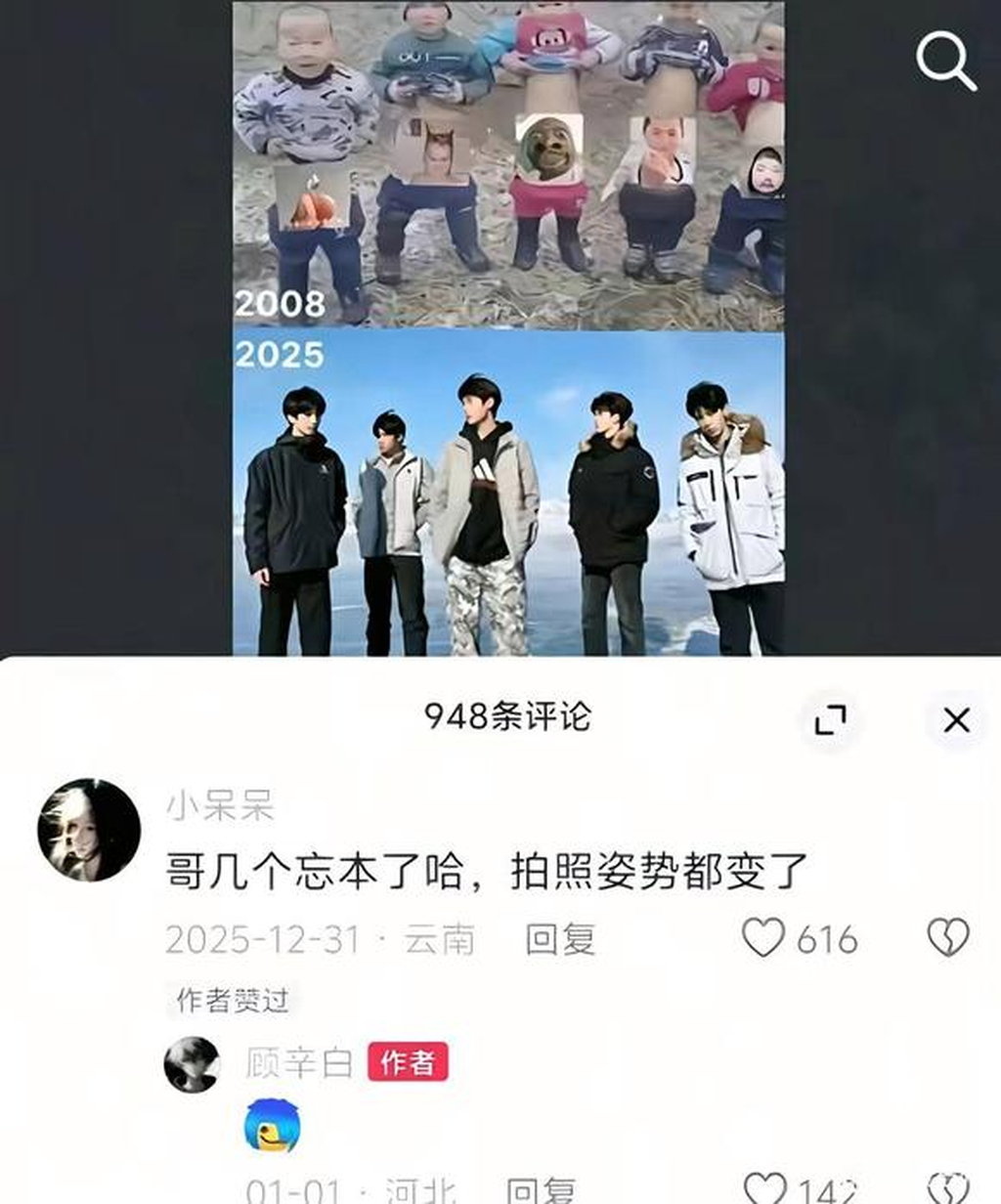The height and width of the screenshot is (1204, 1001).
Task: Open 顾辛白's profile avatar
Action: [193, 1064]
